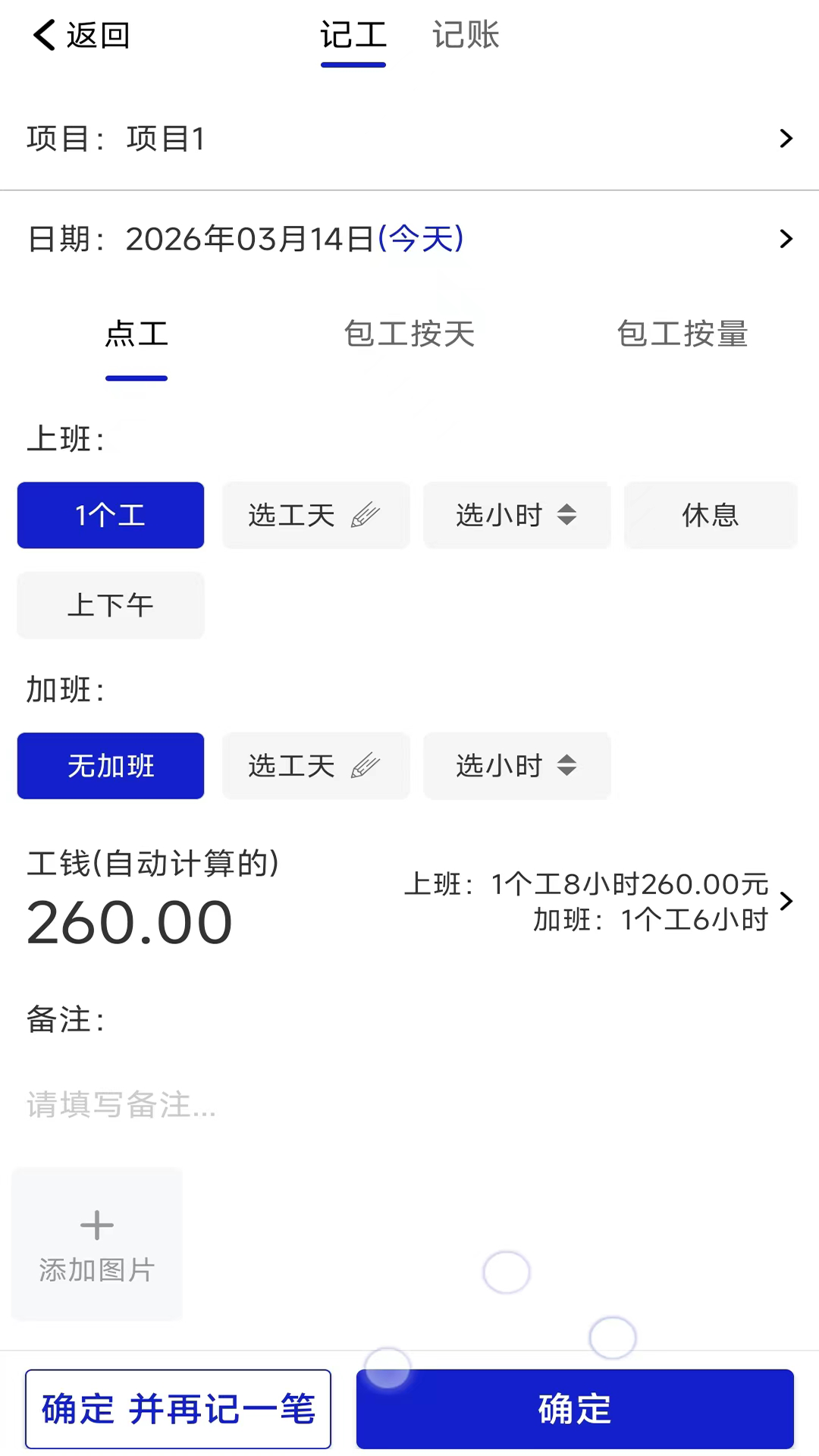Tap 确定 并再记一笔 button
The height and width of the screenshot is (1456, 819).
pyautogui.click(x=178, y=1408)
